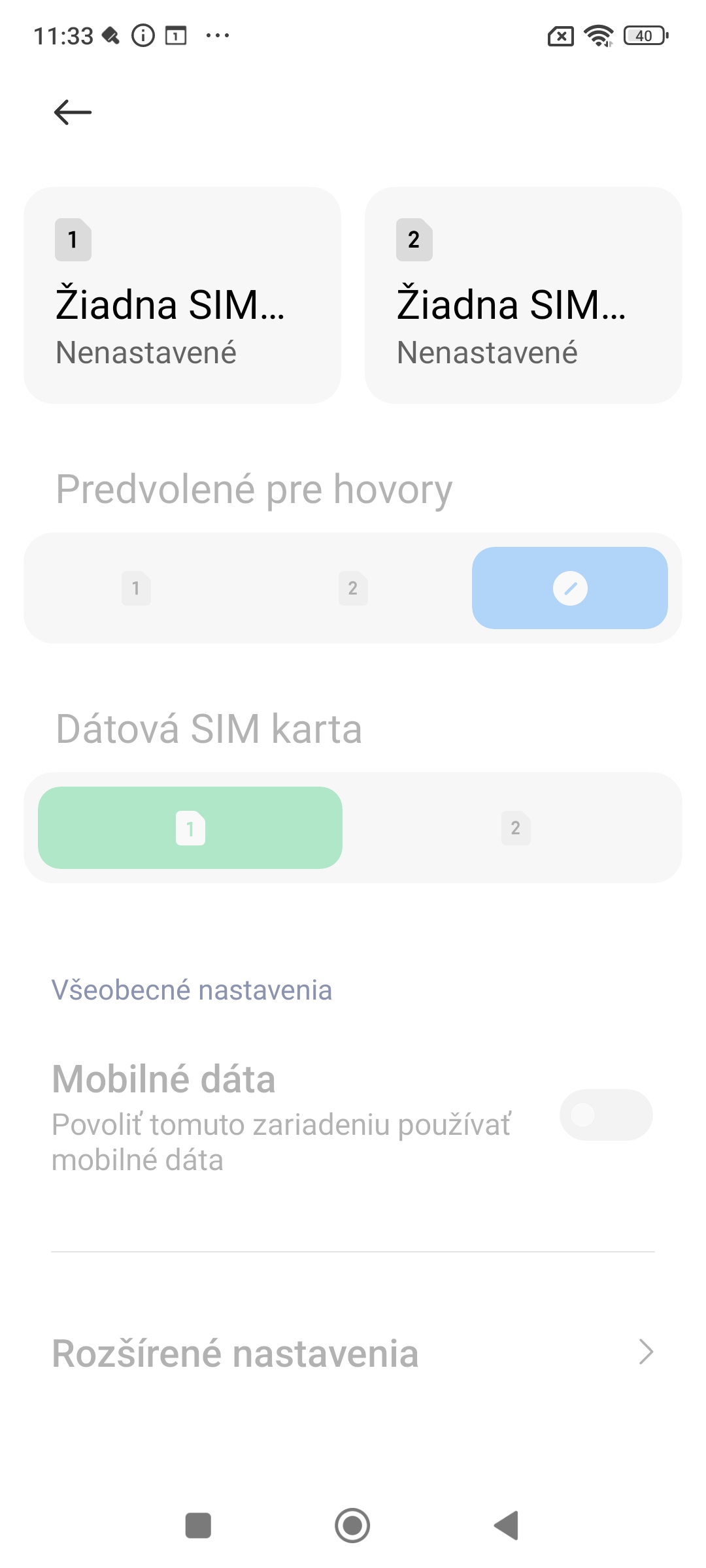Go back using the top arrow
This screenshot has height=1568, width=706.
pyautogui.click(x=73, y=112)
